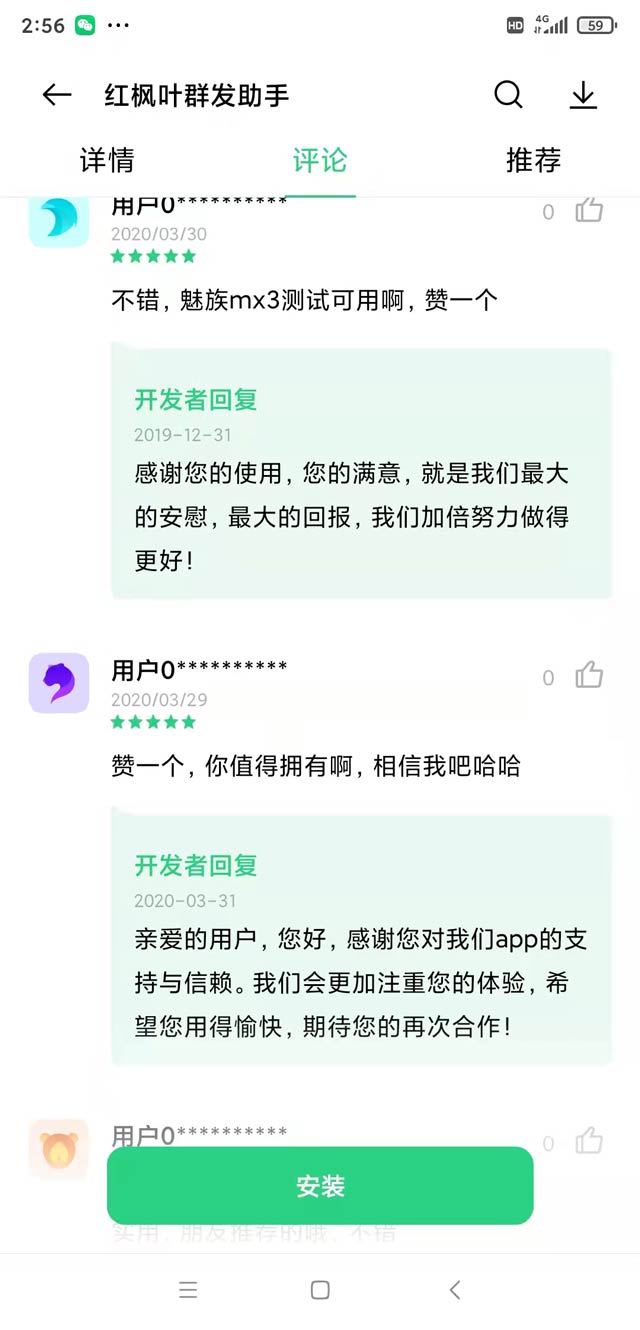
Task: Select the 评论 tab
Action: [x=320, y=160]
